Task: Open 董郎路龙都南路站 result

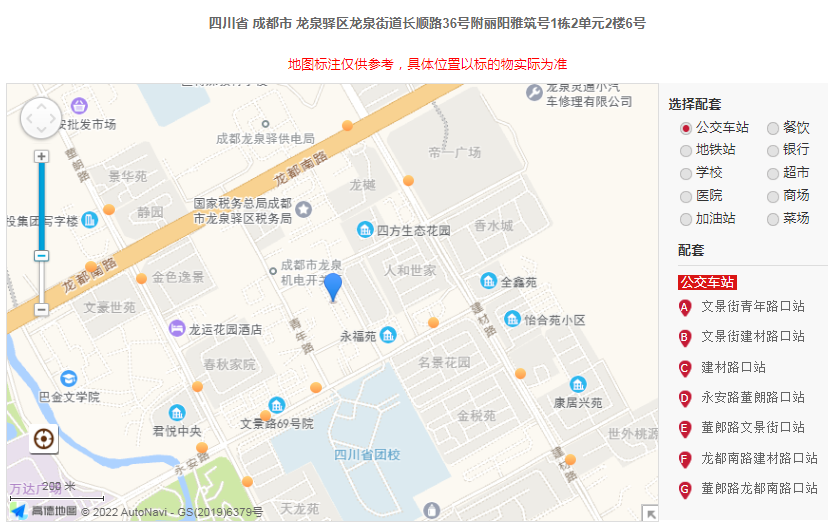Action: [x=758, y=489]
